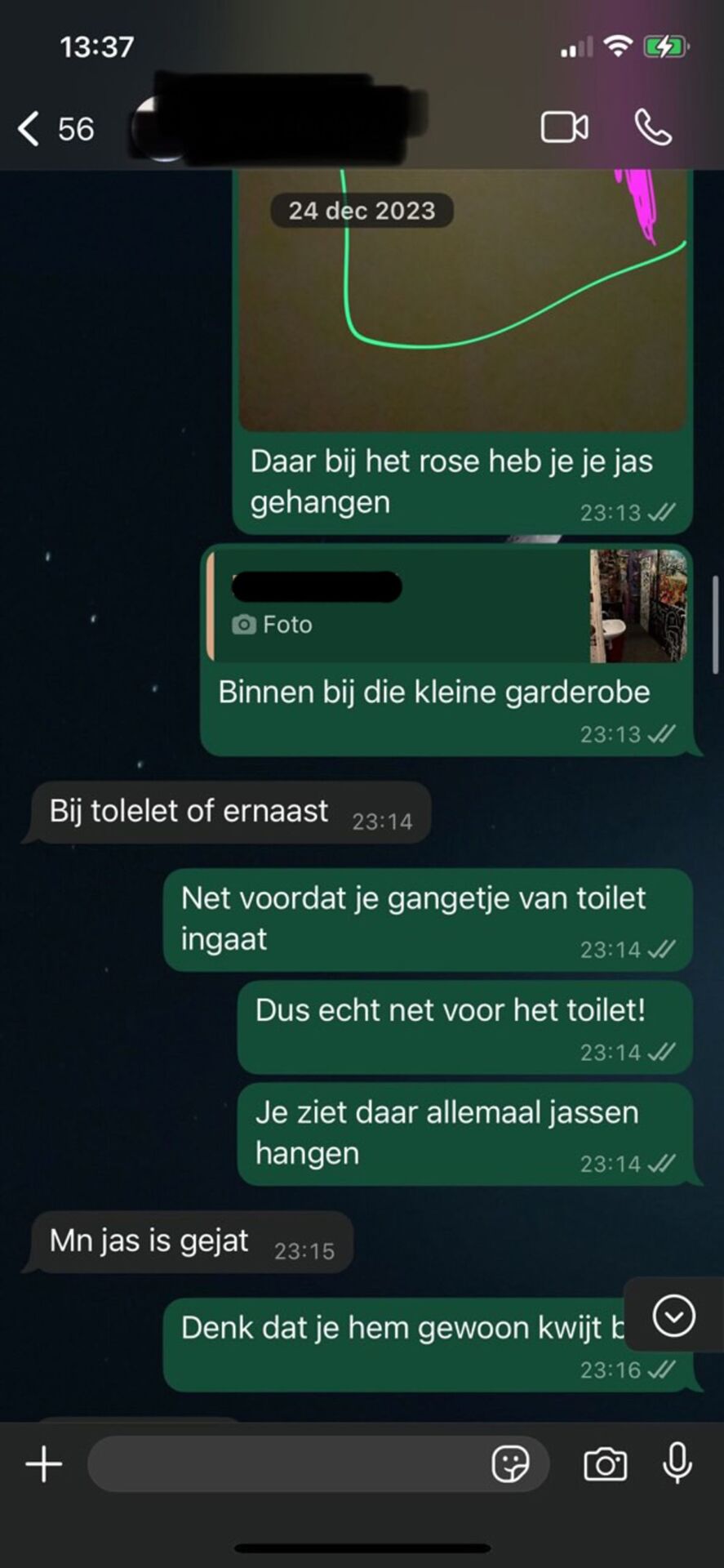Jump to latest messages with down arrow
This screenshot has width=724, height=1568.
click(x=674, y=1316)
